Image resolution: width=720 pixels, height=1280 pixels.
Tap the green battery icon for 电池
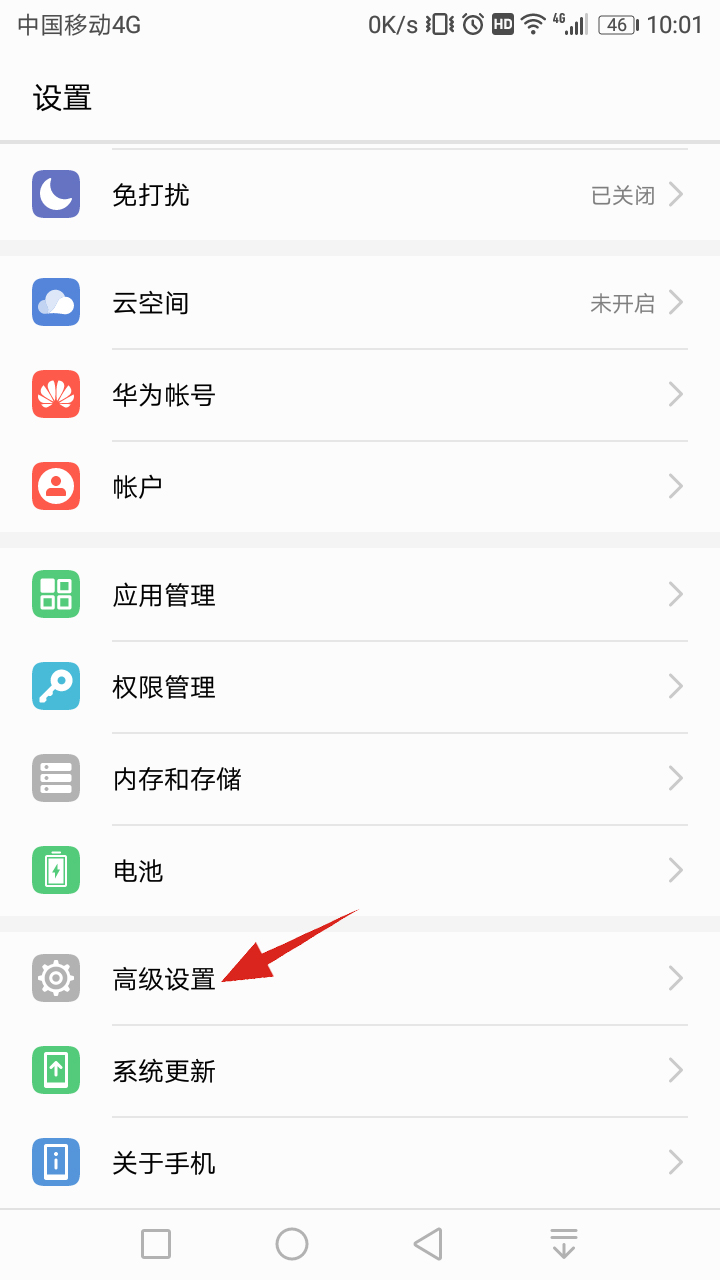pyautogui.click(x=55, y=870)
